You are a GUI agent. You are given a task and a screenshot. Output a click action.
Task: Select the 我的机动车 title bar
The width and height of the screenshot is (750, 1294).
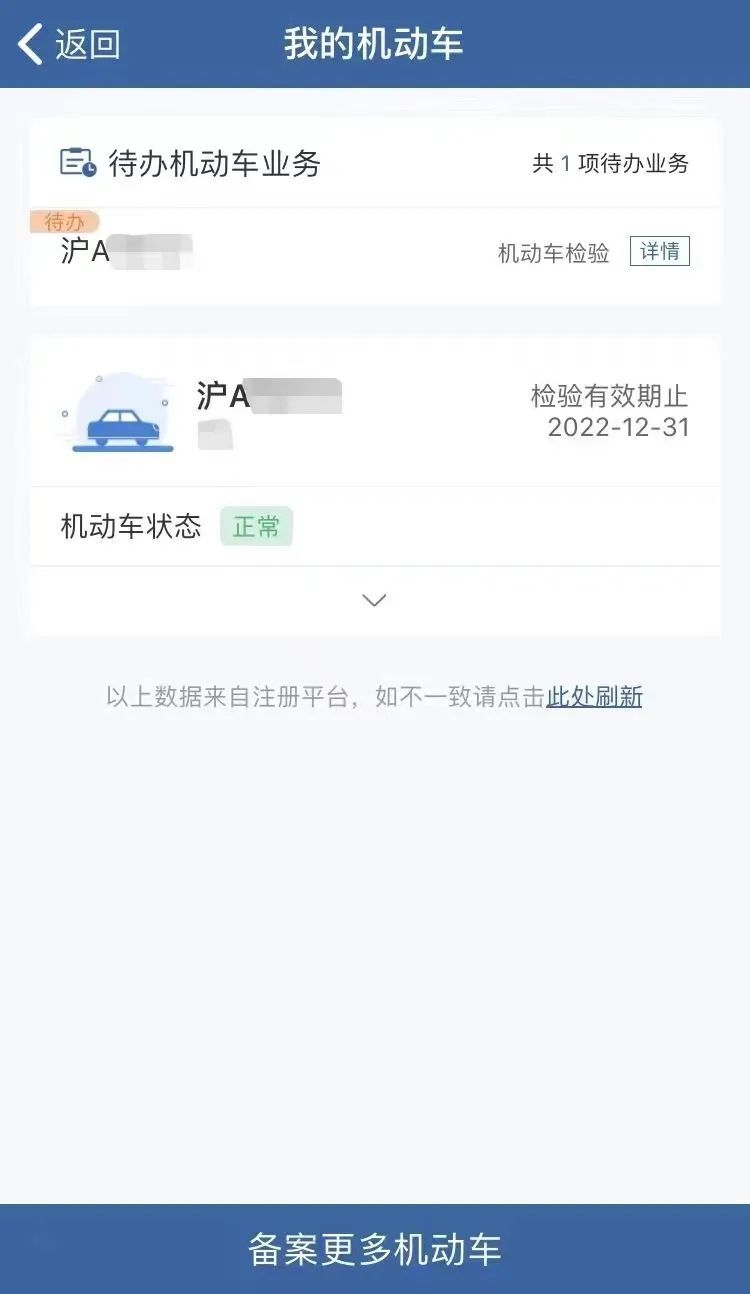tap(375, 42)
